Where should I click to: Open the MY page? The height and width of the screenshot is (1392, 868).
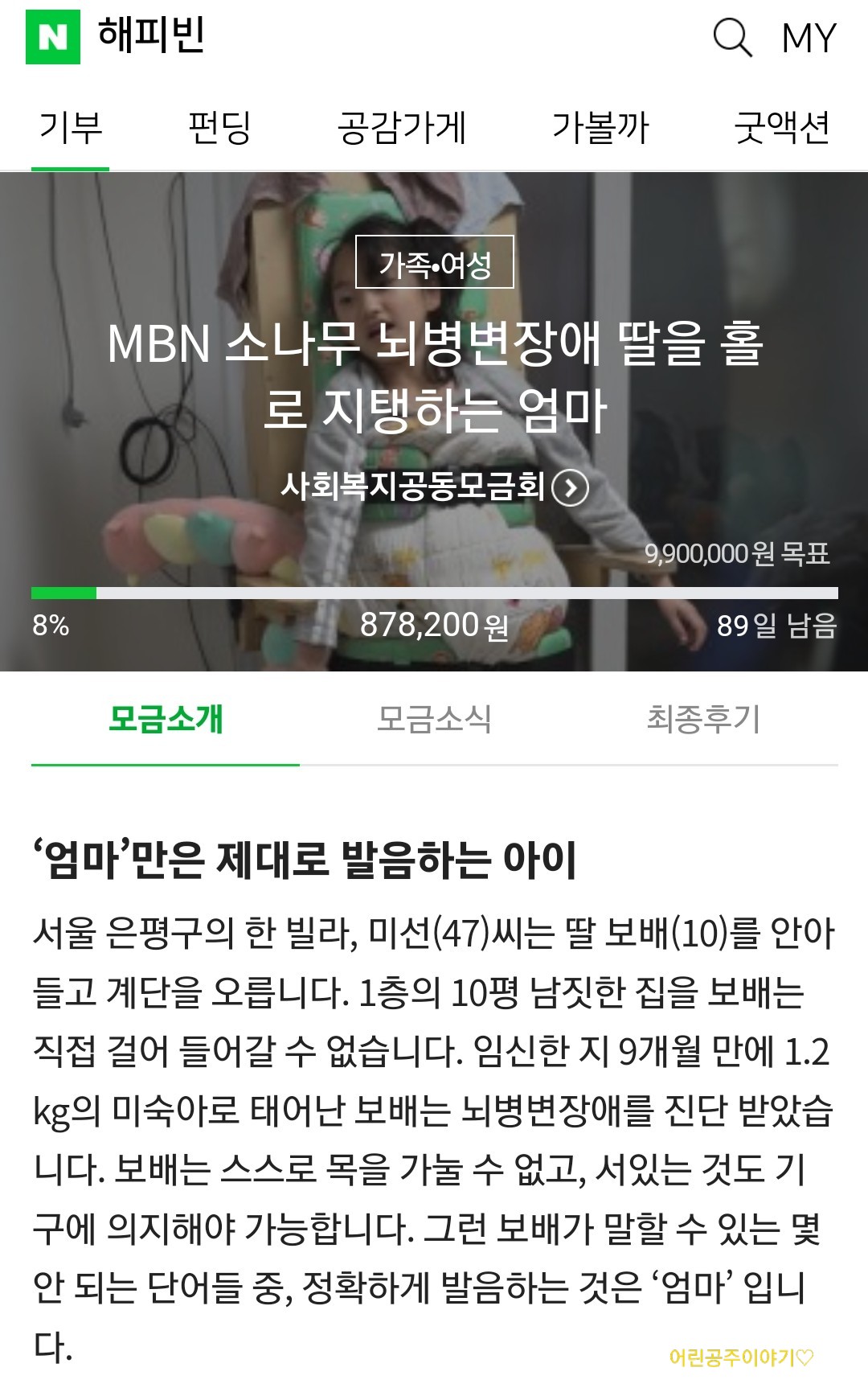[x=809, y=38]
